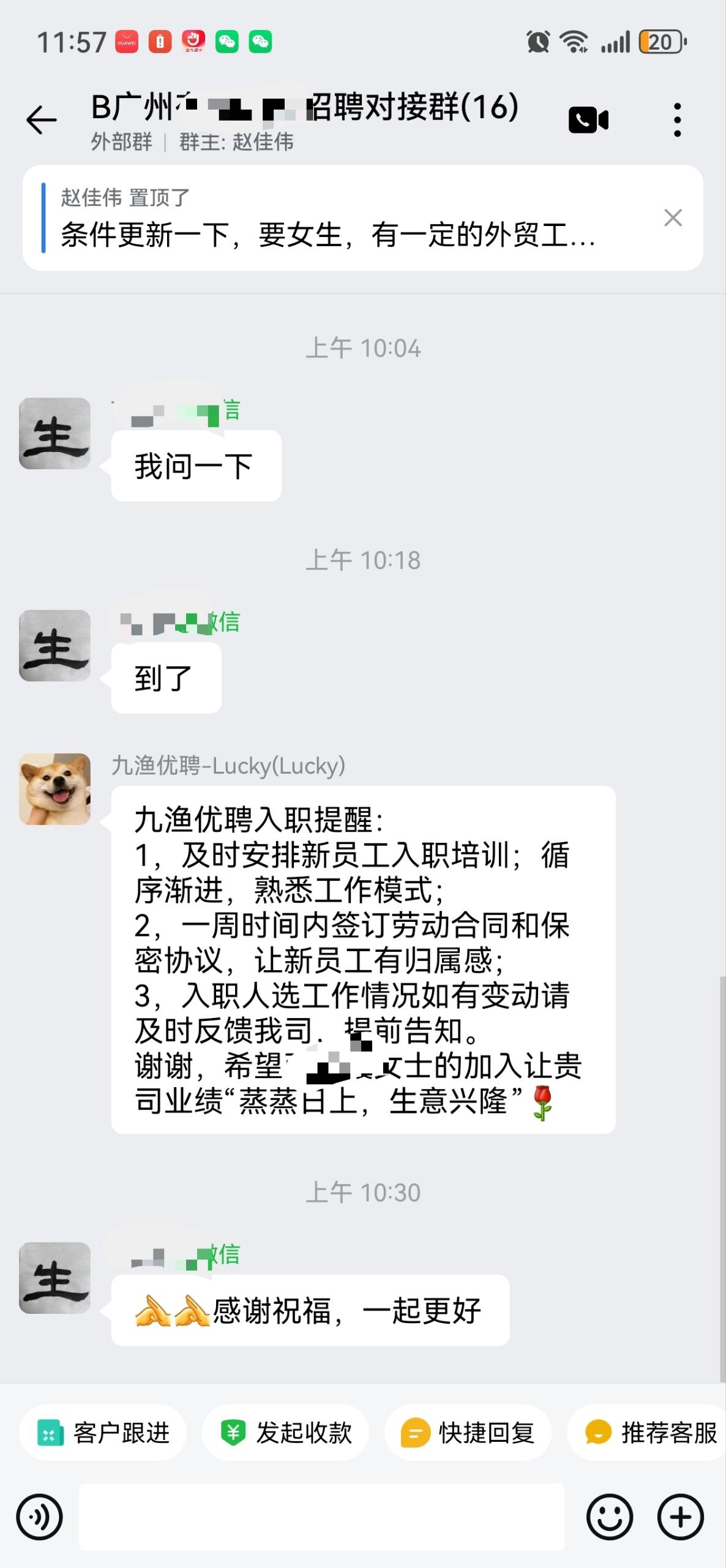The image size is (726, 1568).
Task: Tap the shiba dog avatar of 九渔优聘-Lucky
Action: point(54,789)
